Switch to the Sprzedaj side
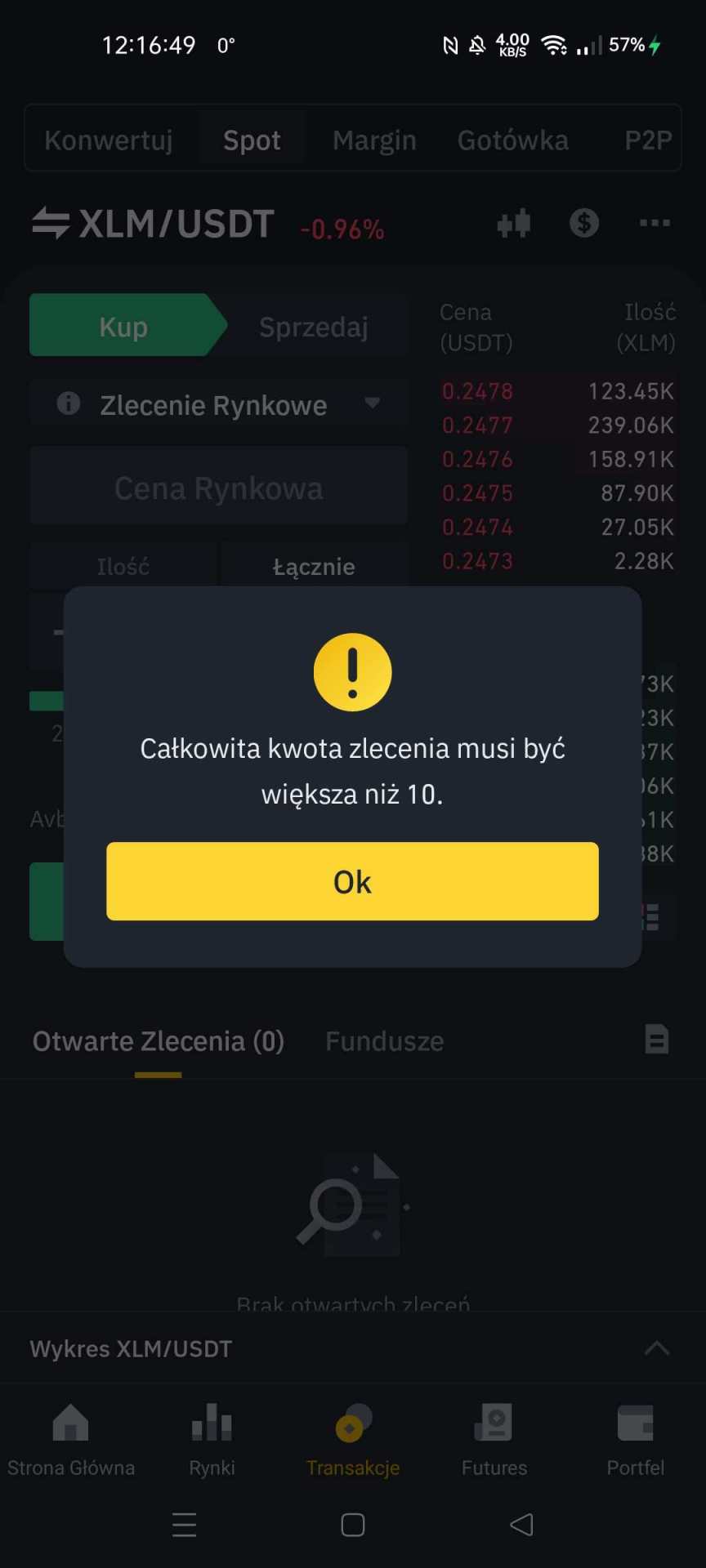Screen dimensions: 706x1568 (314, 327)
